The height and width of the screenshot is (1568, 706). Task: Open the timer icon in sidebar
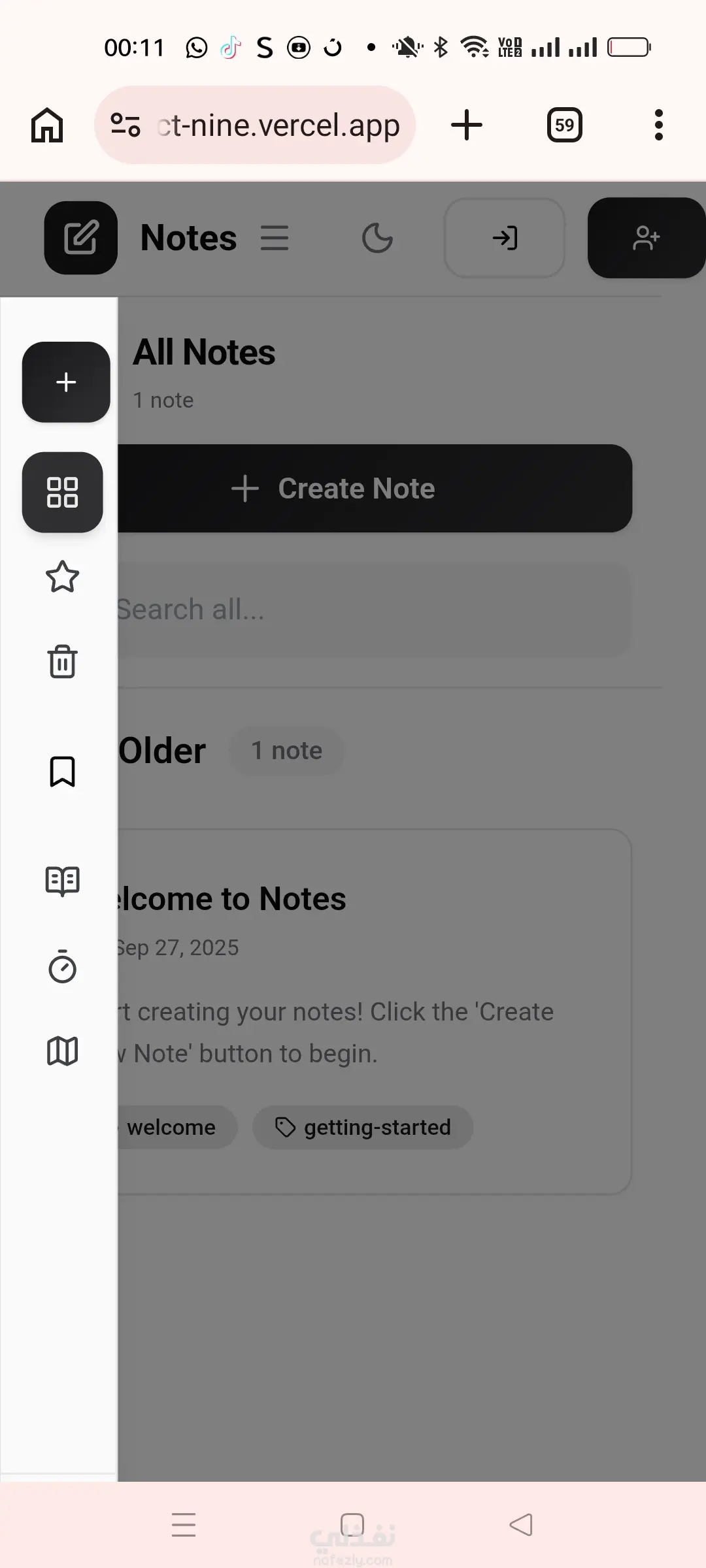pos(63,966)
